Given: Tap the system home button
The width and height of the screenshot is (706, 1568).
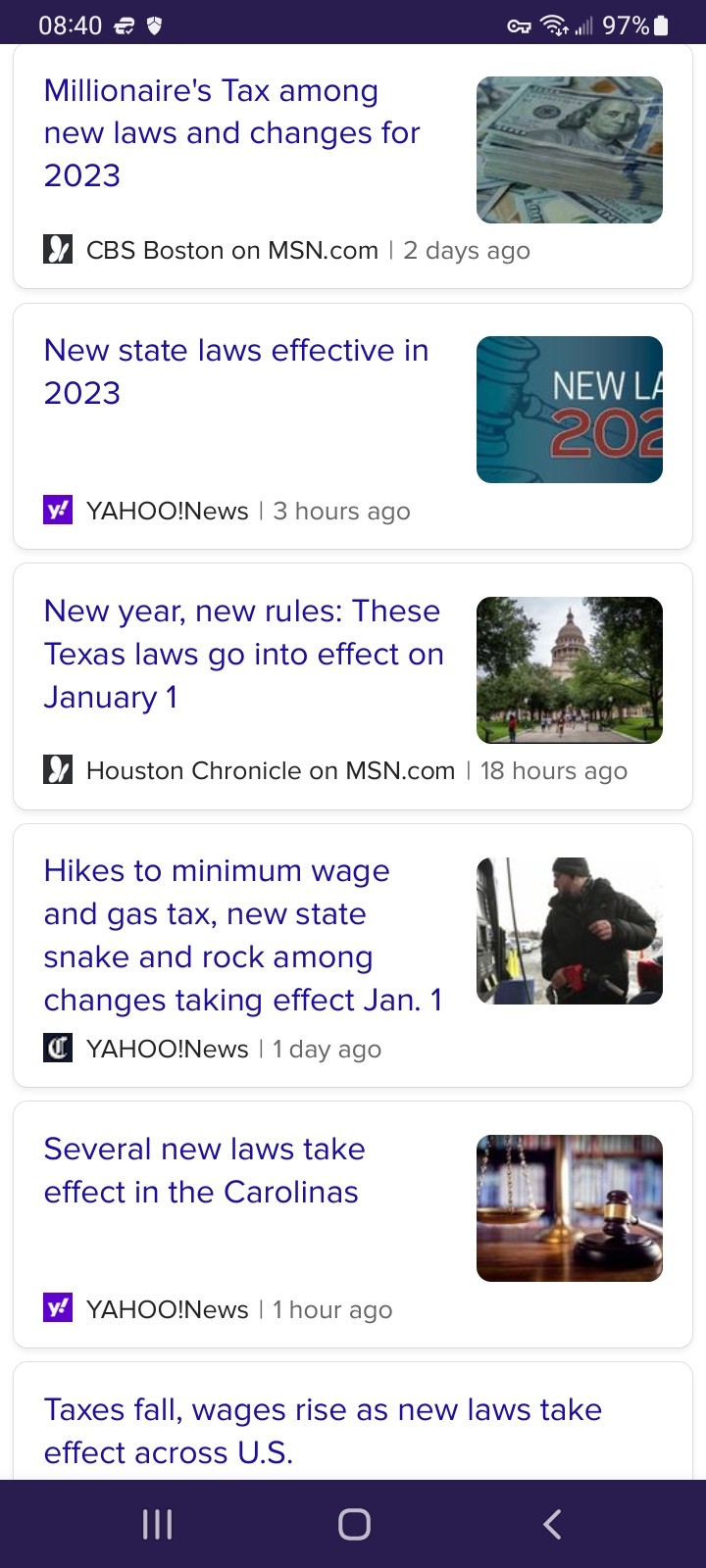Looking at the screenshot, I should click(354, 1524).
